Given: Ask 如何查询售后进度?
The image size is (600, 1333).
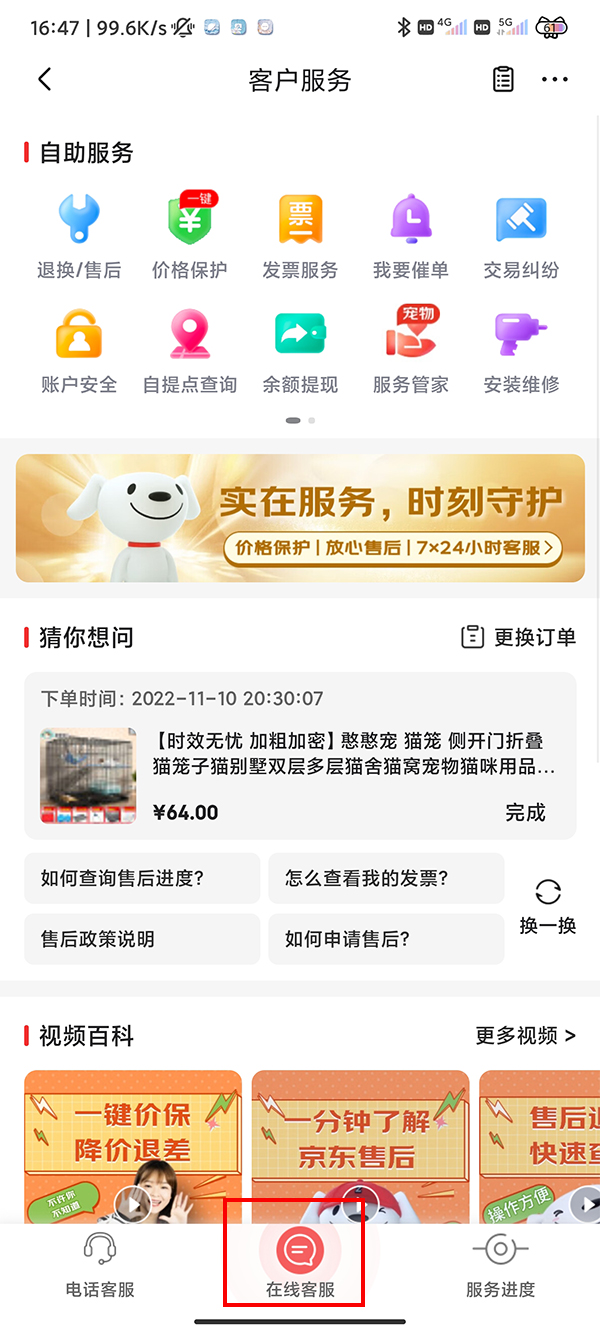Looking at the screenshot, I should [142, 878].
